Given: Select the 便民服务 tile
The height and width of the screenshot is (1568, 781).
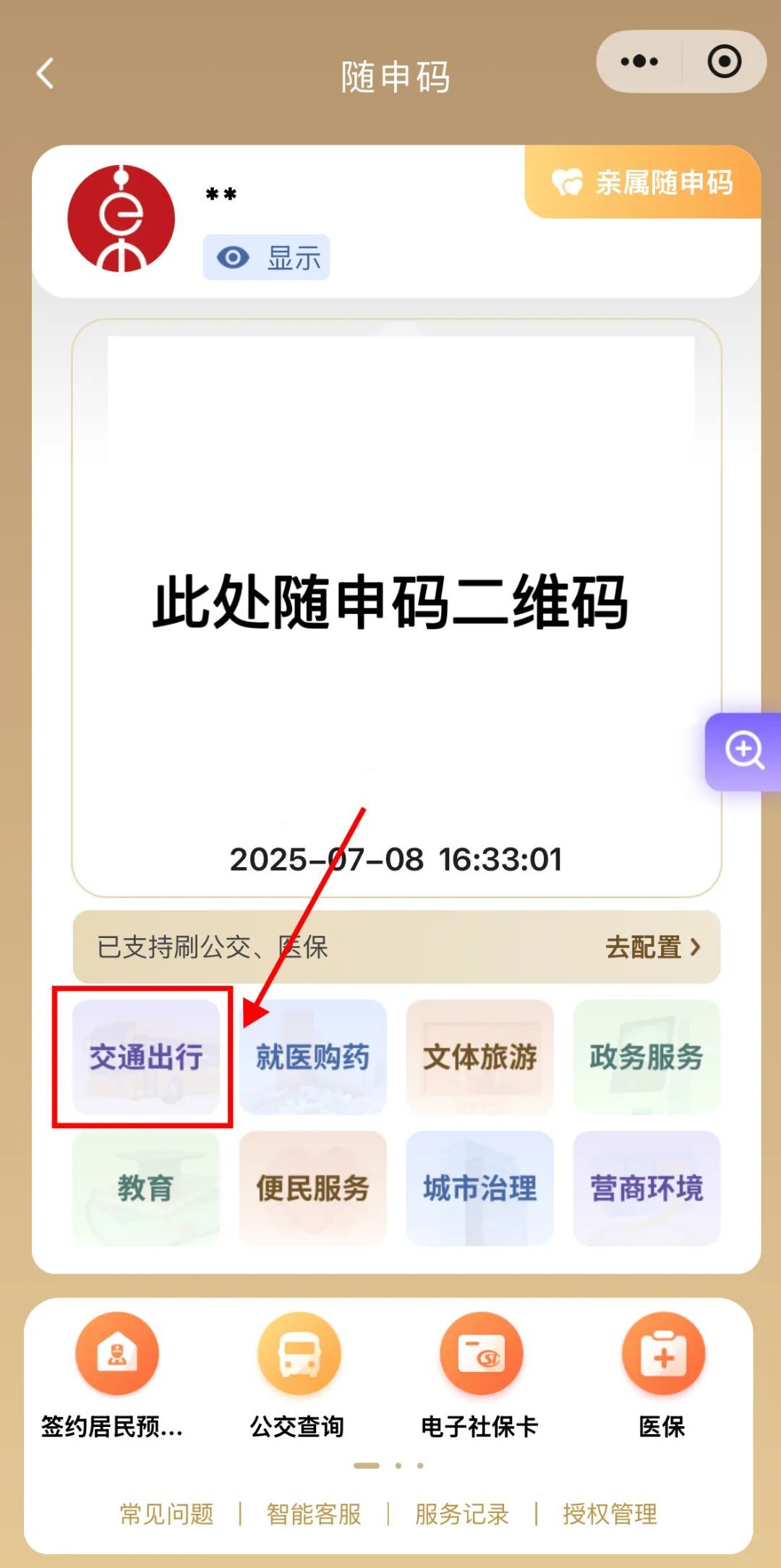Looking at the screenshot, I should [312, 1188].
